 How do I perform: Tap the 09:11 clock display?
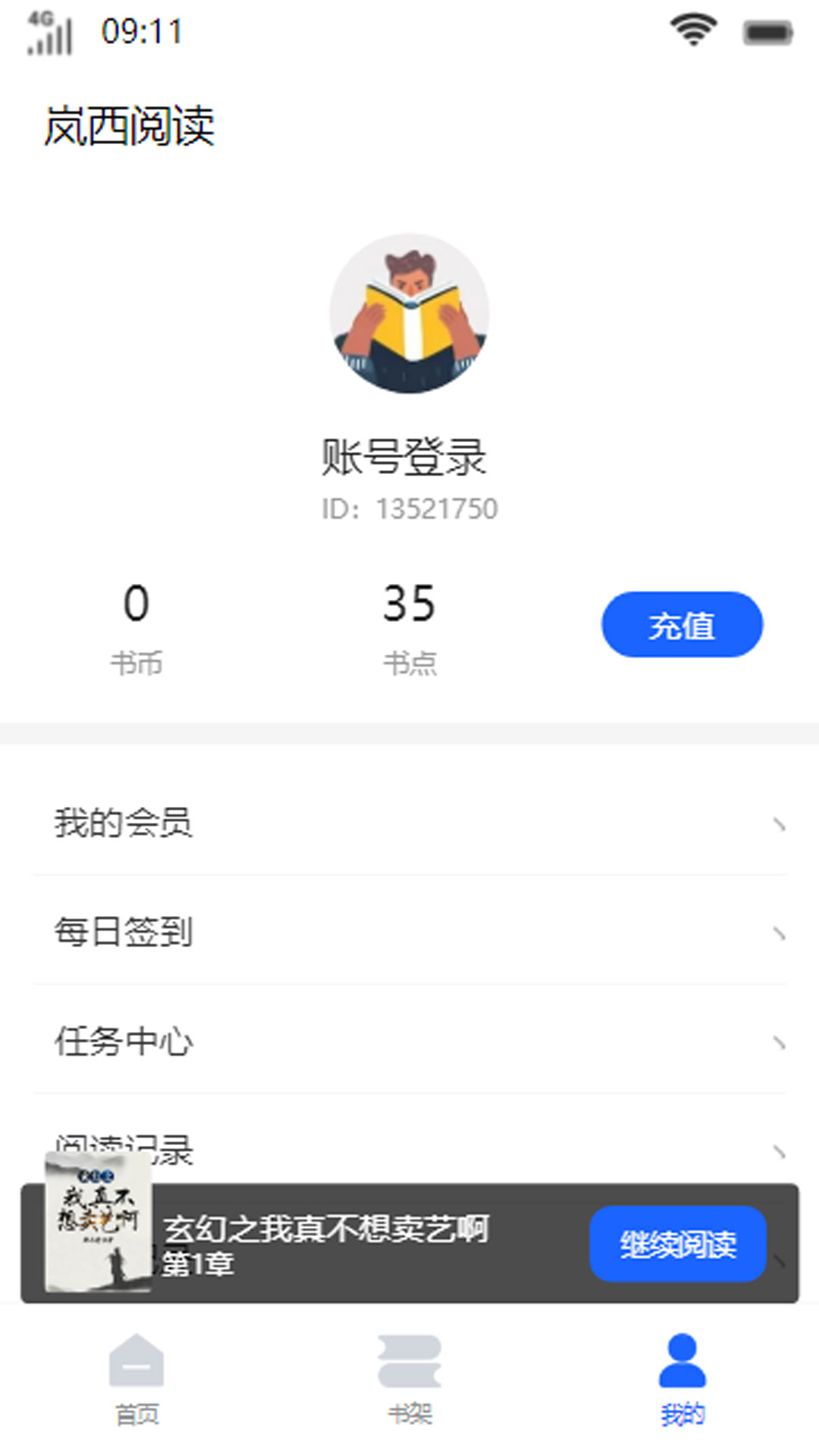(x=140, y=32)
